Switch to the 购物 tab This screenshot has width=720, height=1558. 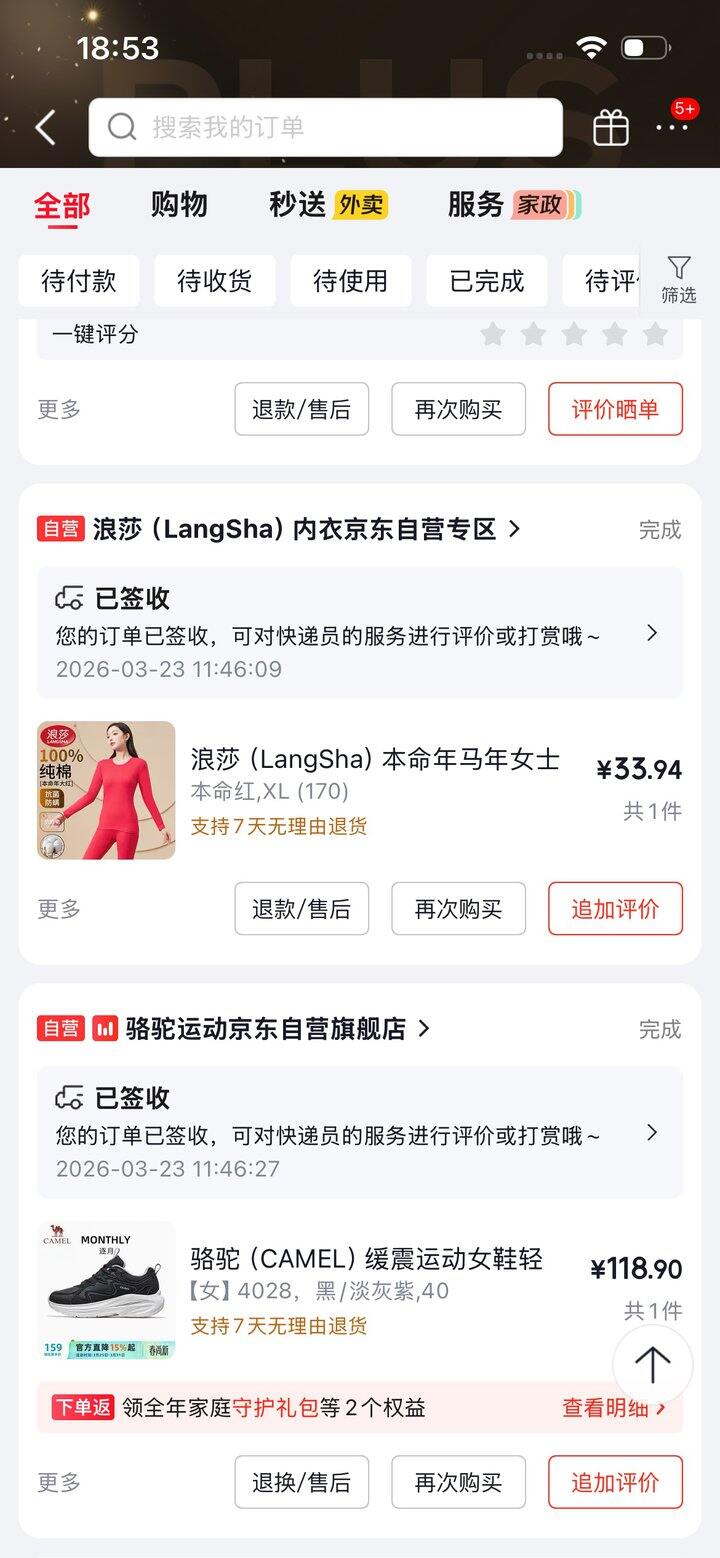coord(179,205)
